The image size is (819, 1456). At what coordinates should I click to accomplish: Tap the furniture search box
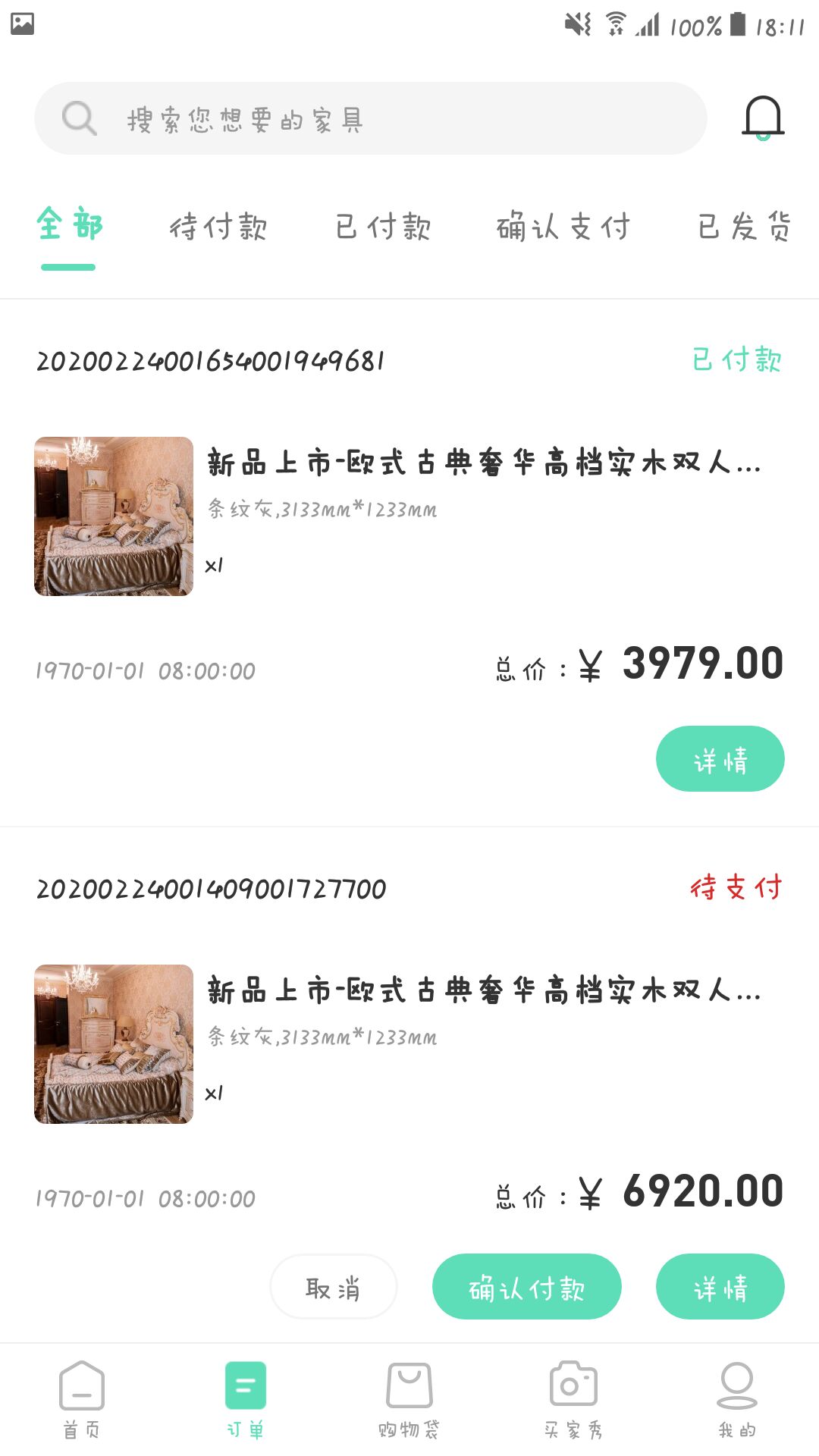click(370, 119)
